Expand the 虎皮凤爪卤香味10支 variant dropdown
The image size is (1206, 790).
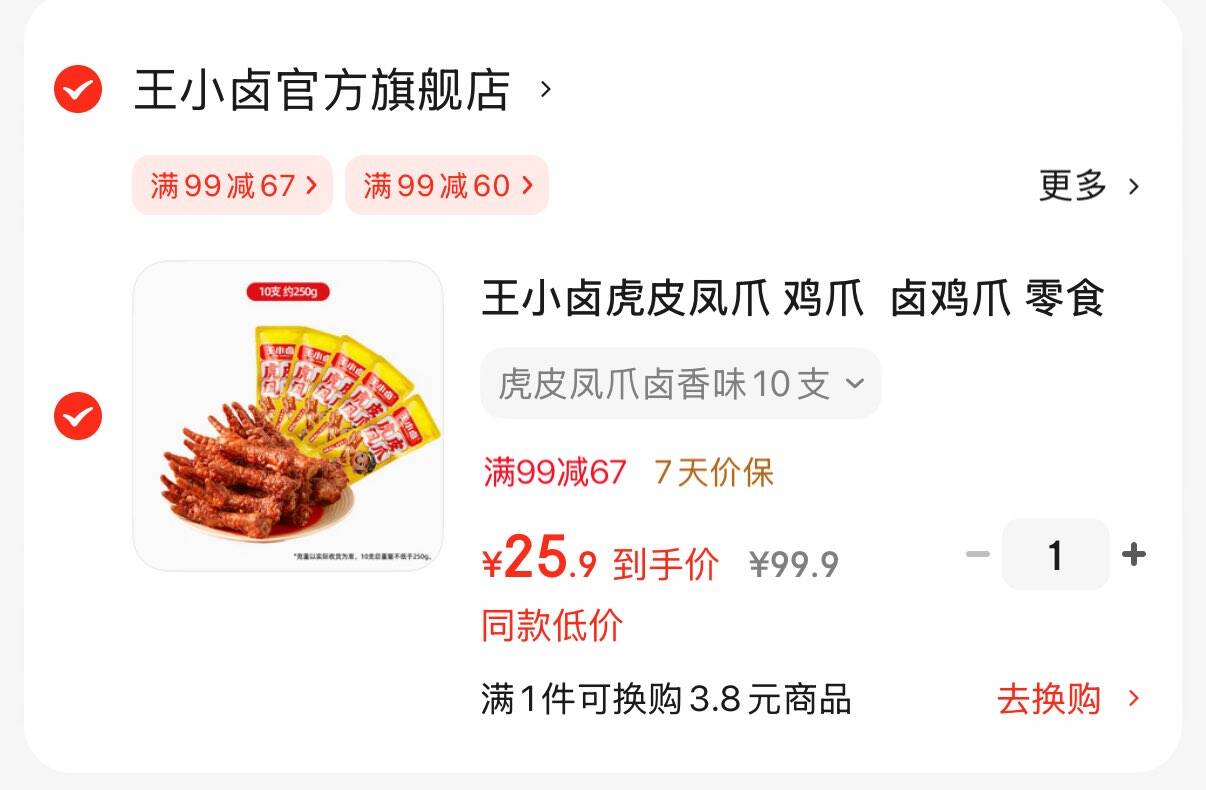click(x=680, y=383)
